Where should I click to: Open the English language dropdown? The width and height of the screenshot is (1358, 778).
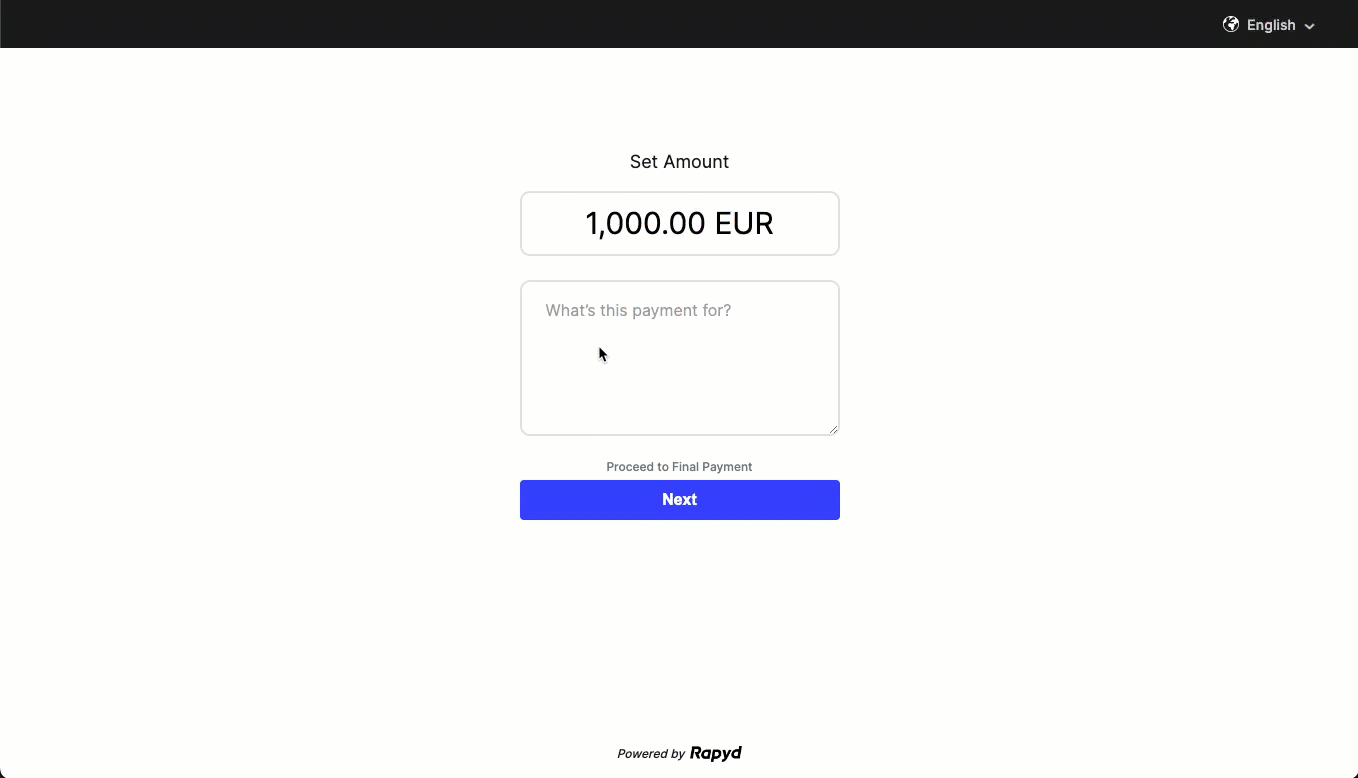pyautogui.click(x=1269, y=25)
